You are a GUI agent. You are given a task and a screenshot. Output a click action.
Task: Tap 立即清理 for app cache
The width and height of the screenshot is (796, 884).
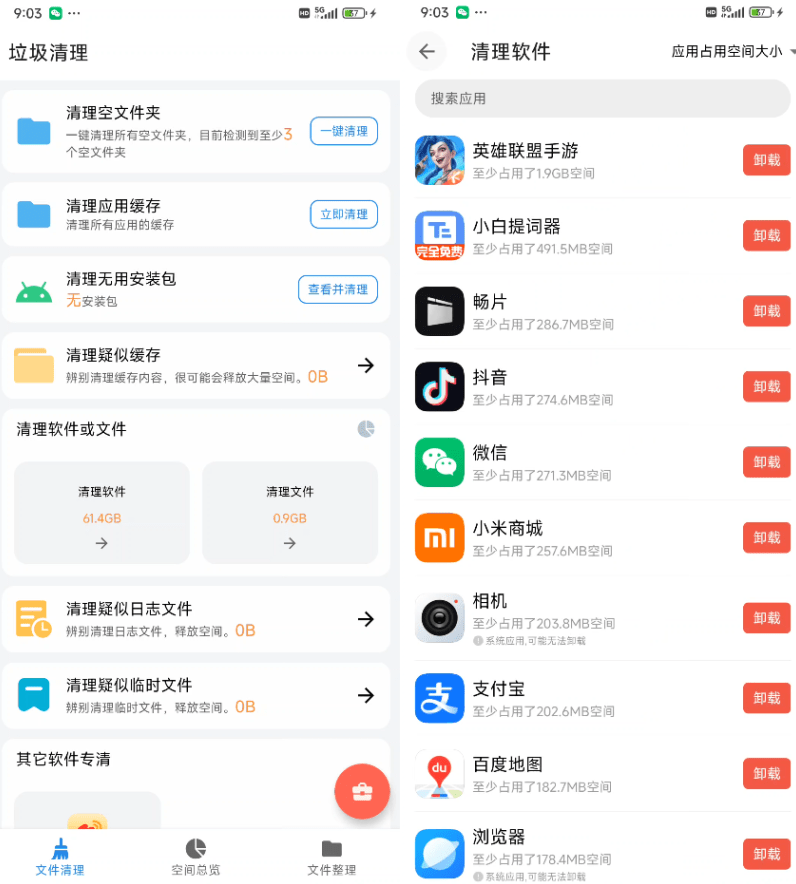pyautogui.click(x=343, y=214)
